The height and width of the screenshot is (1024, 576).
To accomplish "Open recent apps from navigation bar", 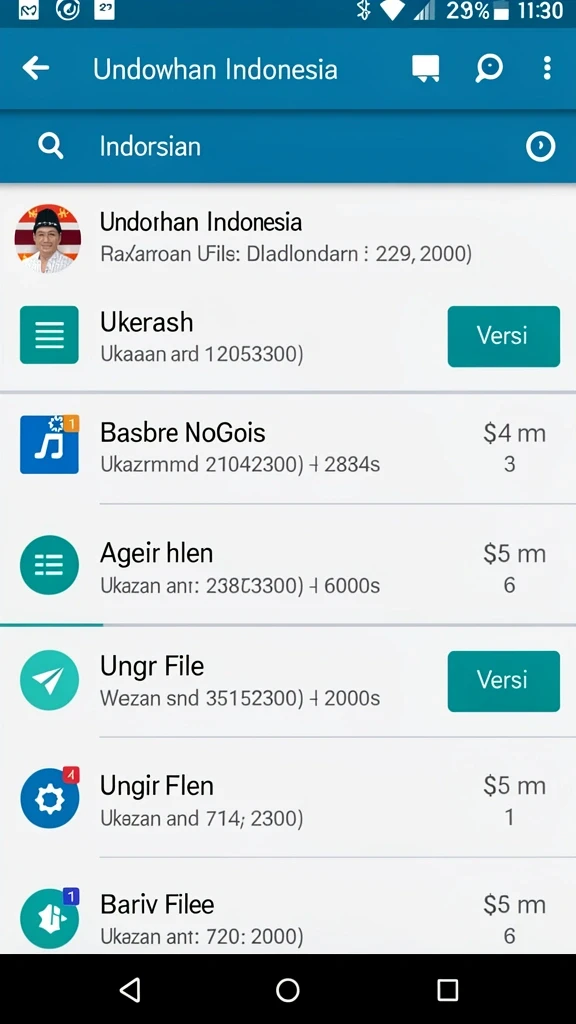I will tap(447, 990).
